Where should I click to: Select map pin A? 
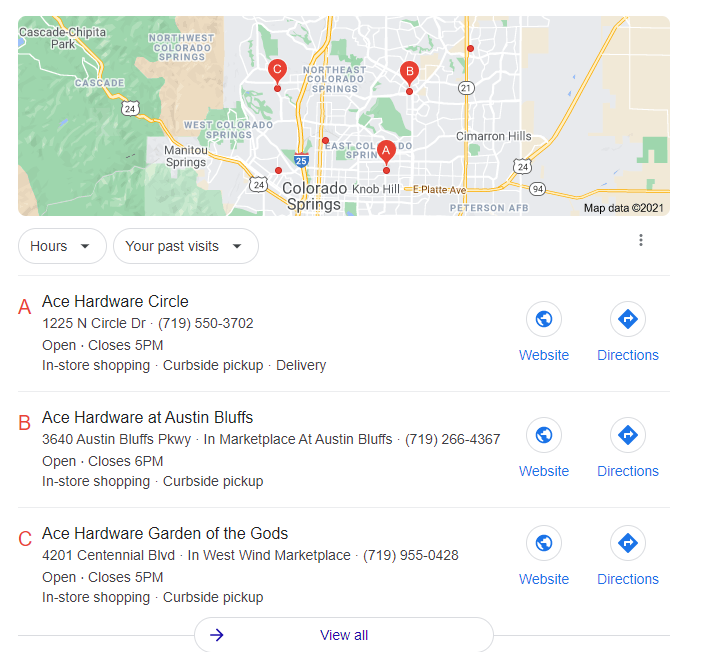386,153
